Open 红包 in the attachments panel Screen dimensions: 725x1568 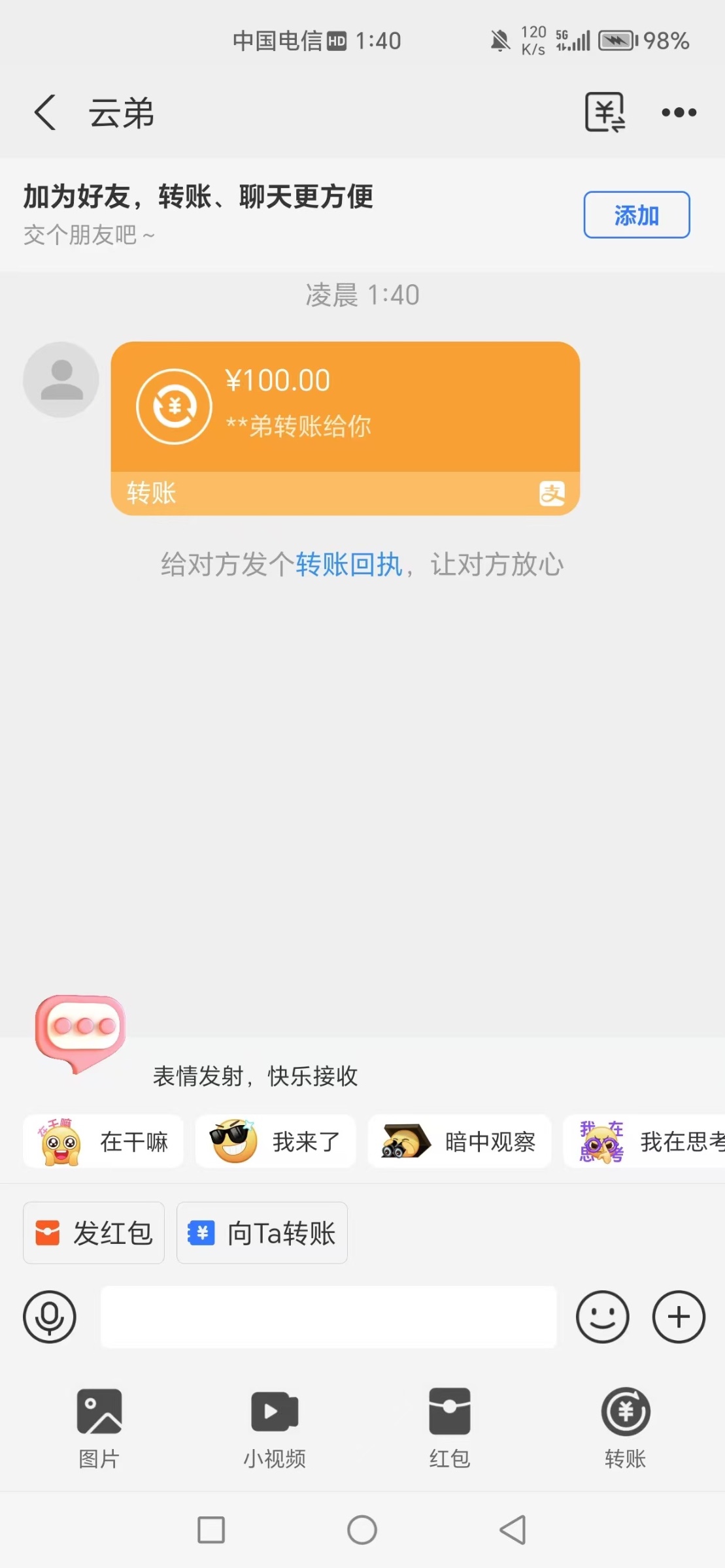[x=450, y=1428]
